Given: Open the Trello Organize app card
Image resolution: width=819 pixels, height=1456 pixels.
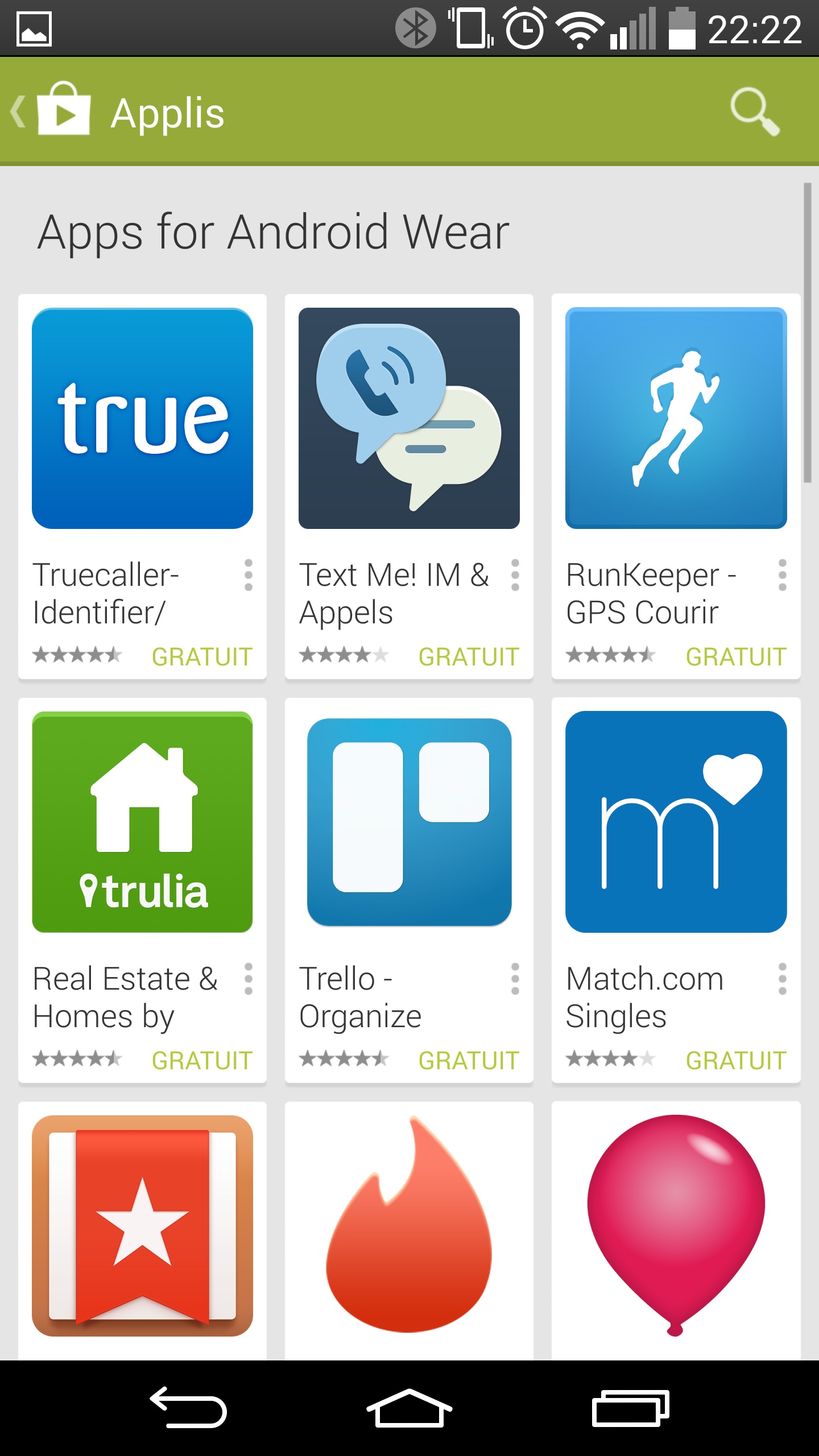Looking at the screenshot, I should pos(409,822).
